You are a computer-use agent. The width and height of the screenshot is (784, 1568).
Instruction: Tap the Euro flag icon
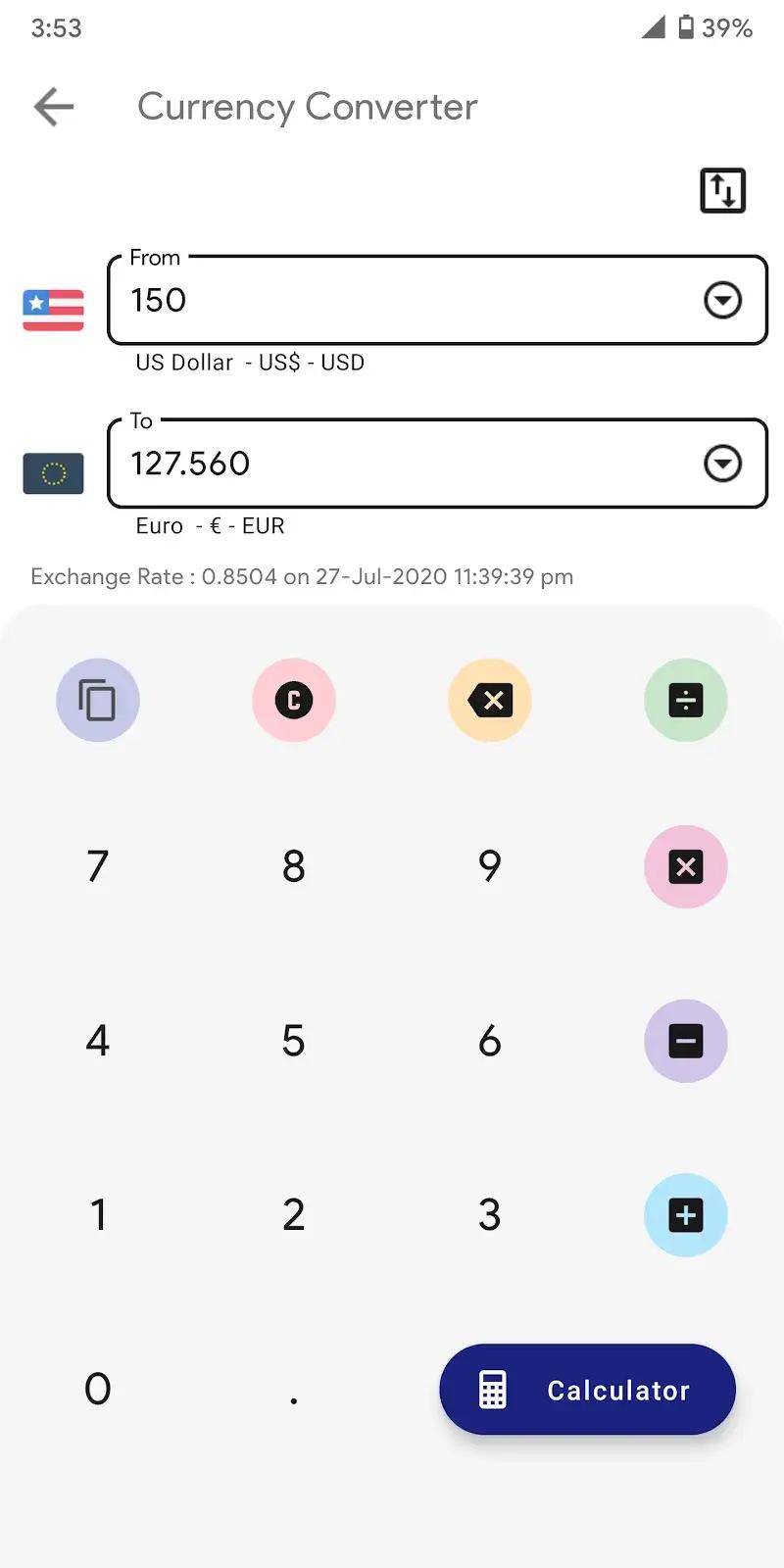click(x=53, y=472)
